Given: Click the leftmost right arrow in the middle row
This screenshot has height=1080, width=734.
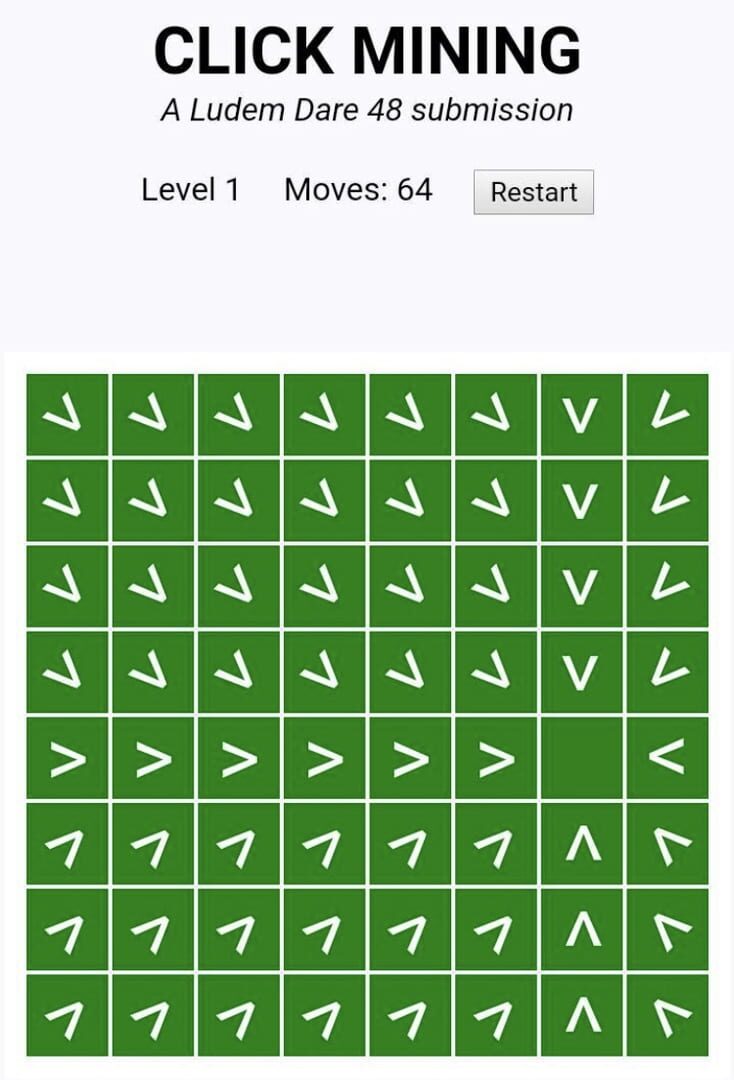Looking at the screenshot, I should [65, 756].
